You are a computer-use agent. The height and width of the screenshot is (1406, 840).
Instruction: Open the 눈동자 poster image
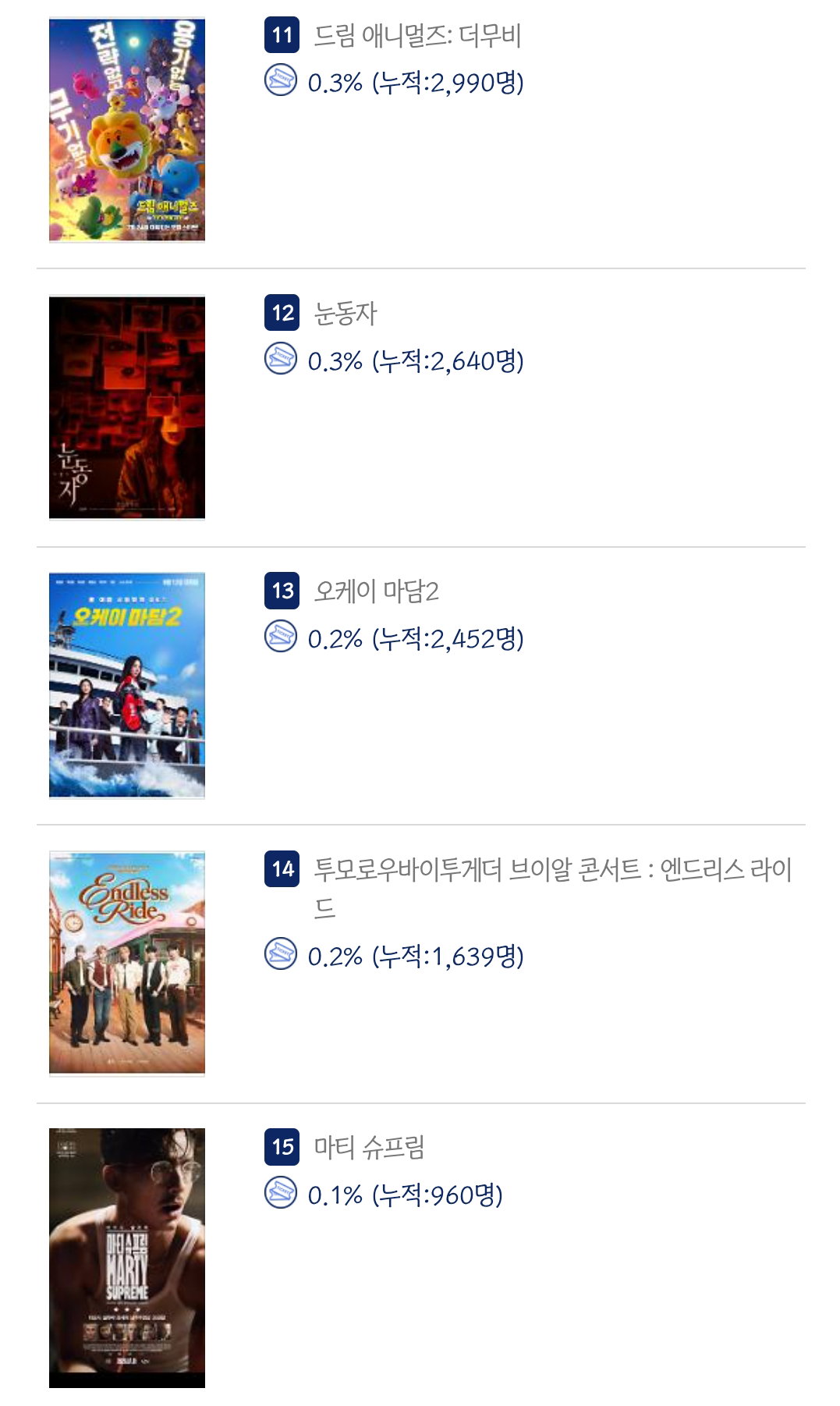[127, 407]
